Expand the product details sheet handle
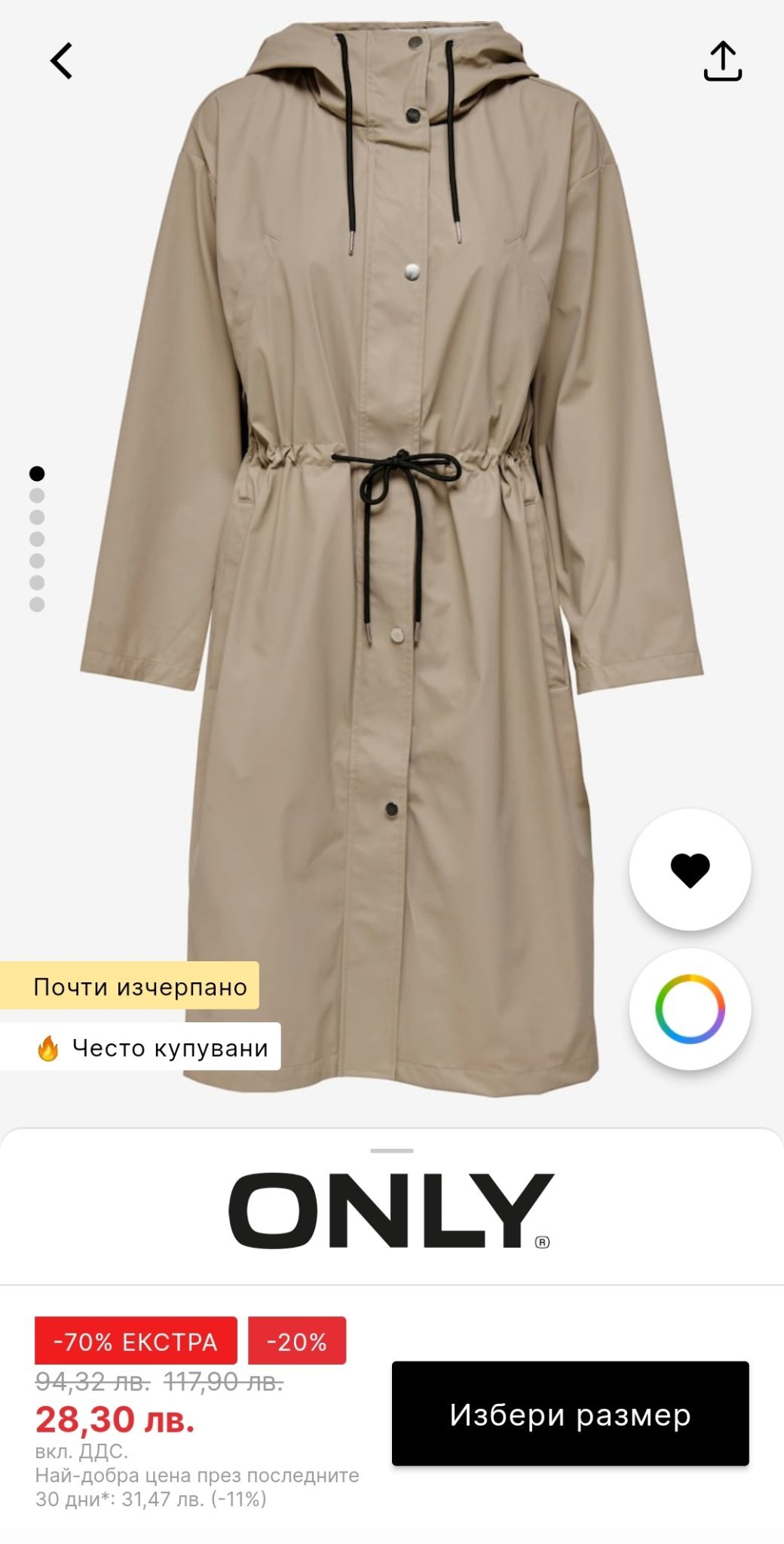784x1544 pixels. click(392, 1150)
